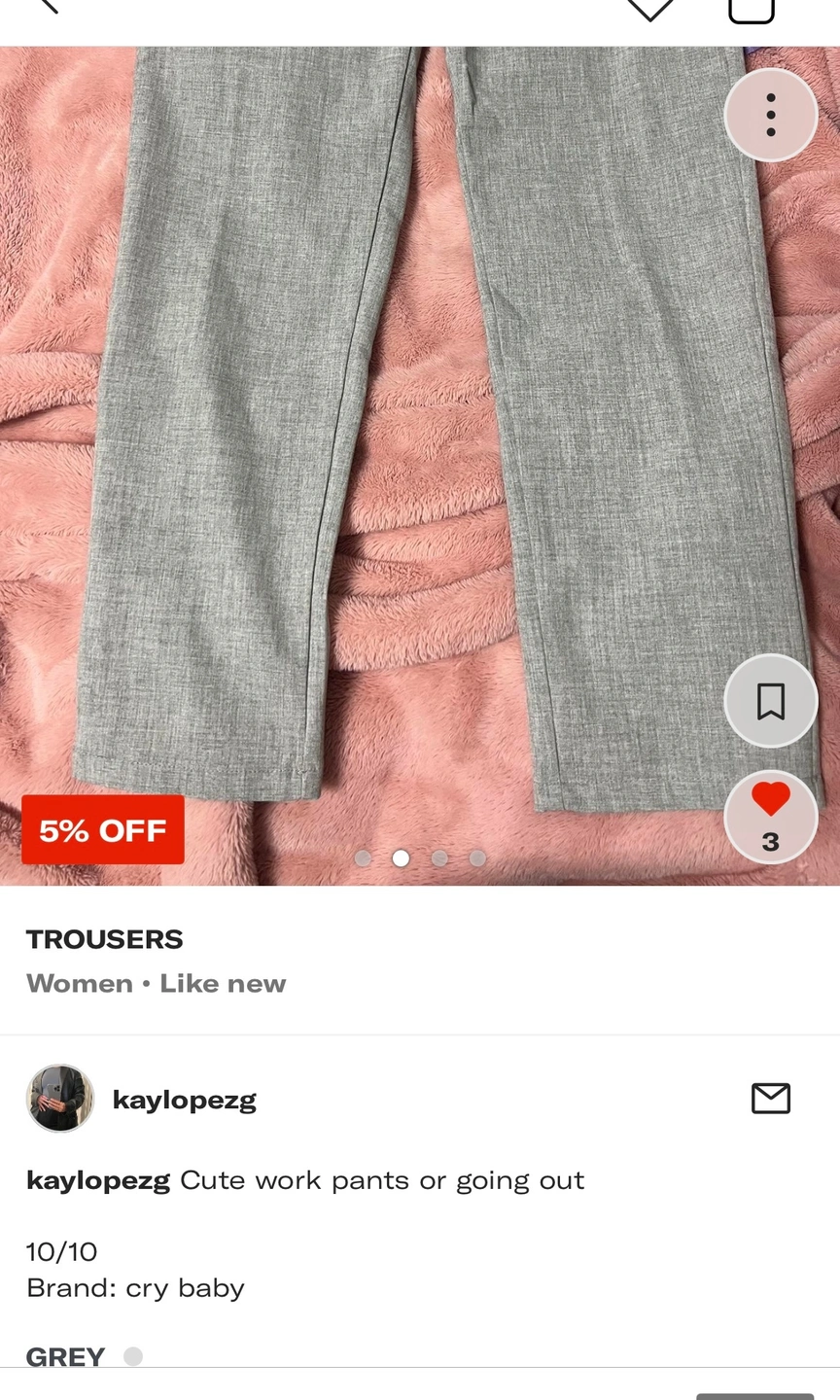Viewport: 840px width, 1400px height.
Task: Open kaylopezg's profile picture
Action: [60, 1099]
